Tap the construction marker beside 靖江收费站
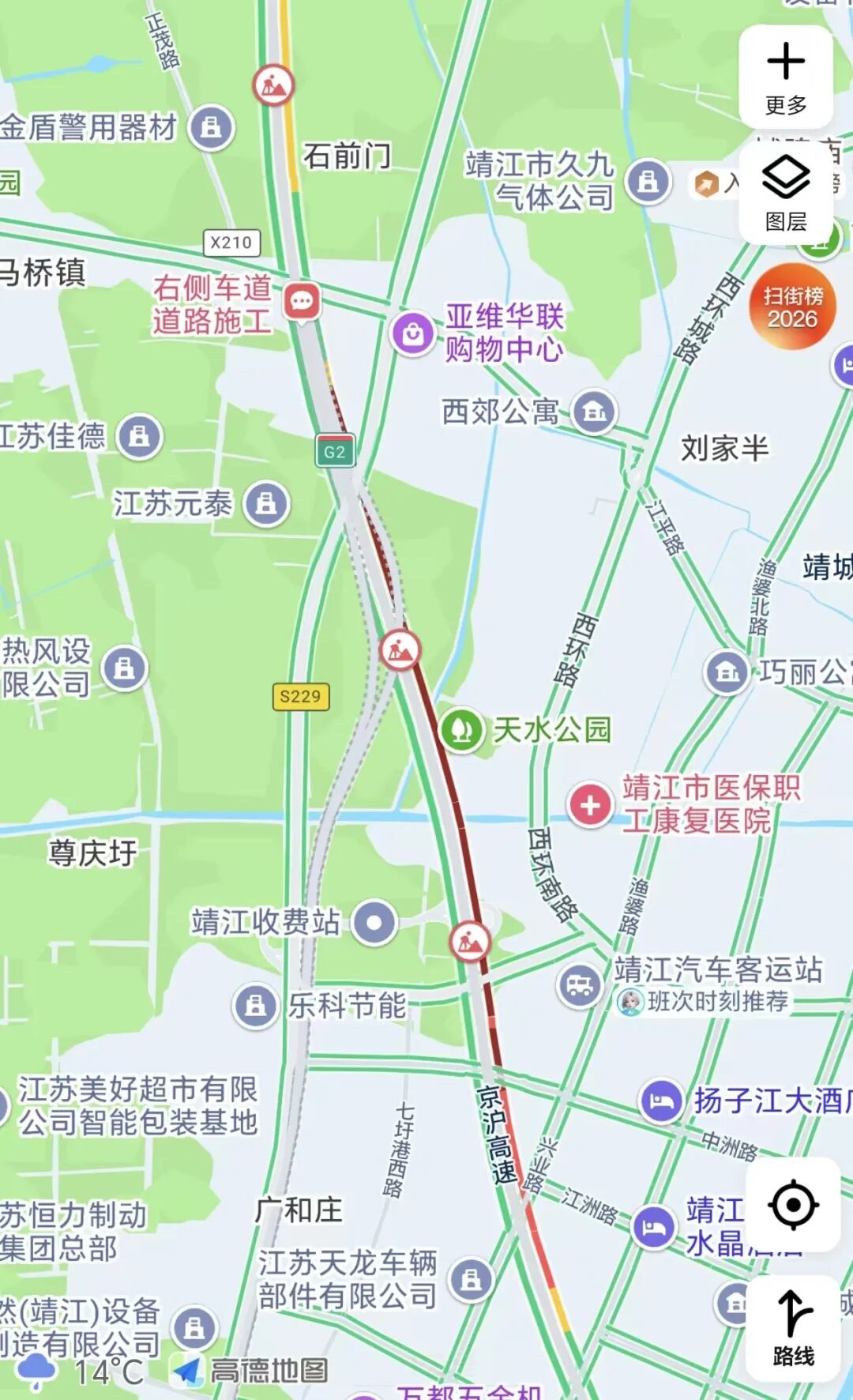The width and height of the screenshot is (853, 1400). [x=470, y=941]
